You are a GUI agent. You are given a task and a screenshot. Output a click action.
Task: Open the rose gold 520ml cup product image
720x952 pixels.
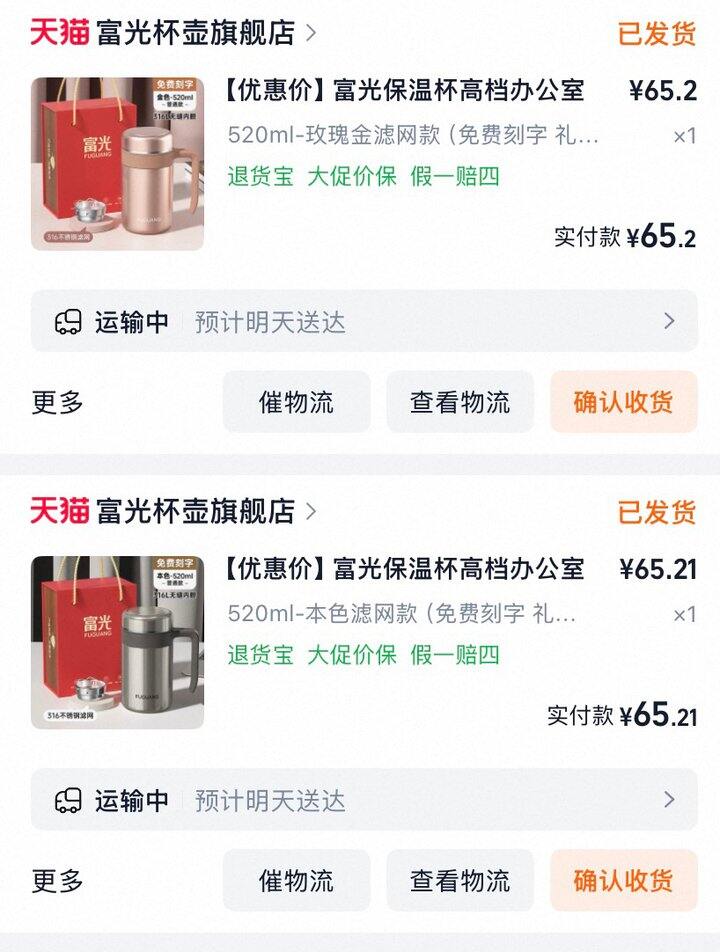[x=117, y=164]
